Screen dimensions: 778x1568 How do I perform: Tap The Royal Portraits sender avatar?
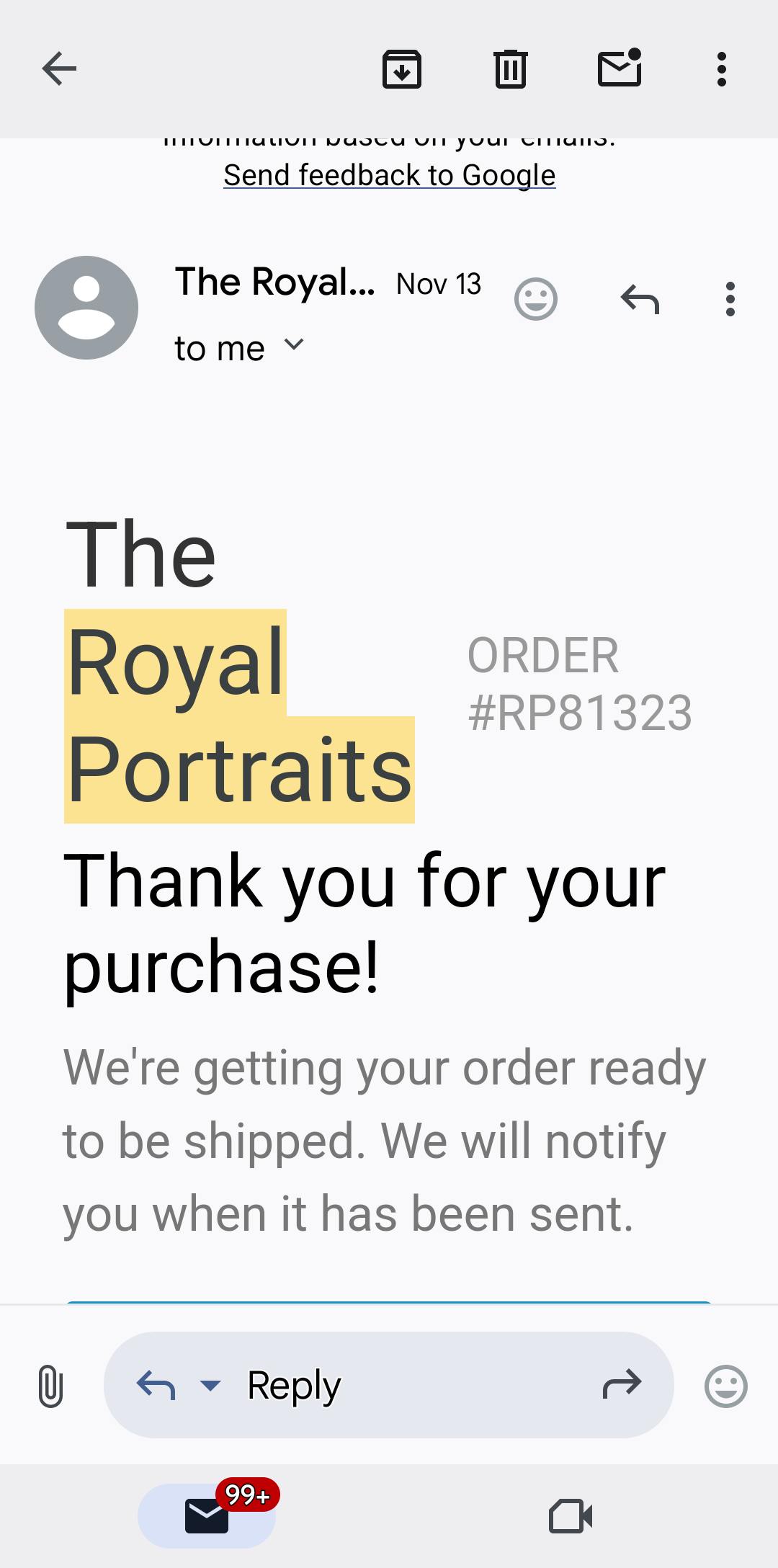[x=86, y=308]
